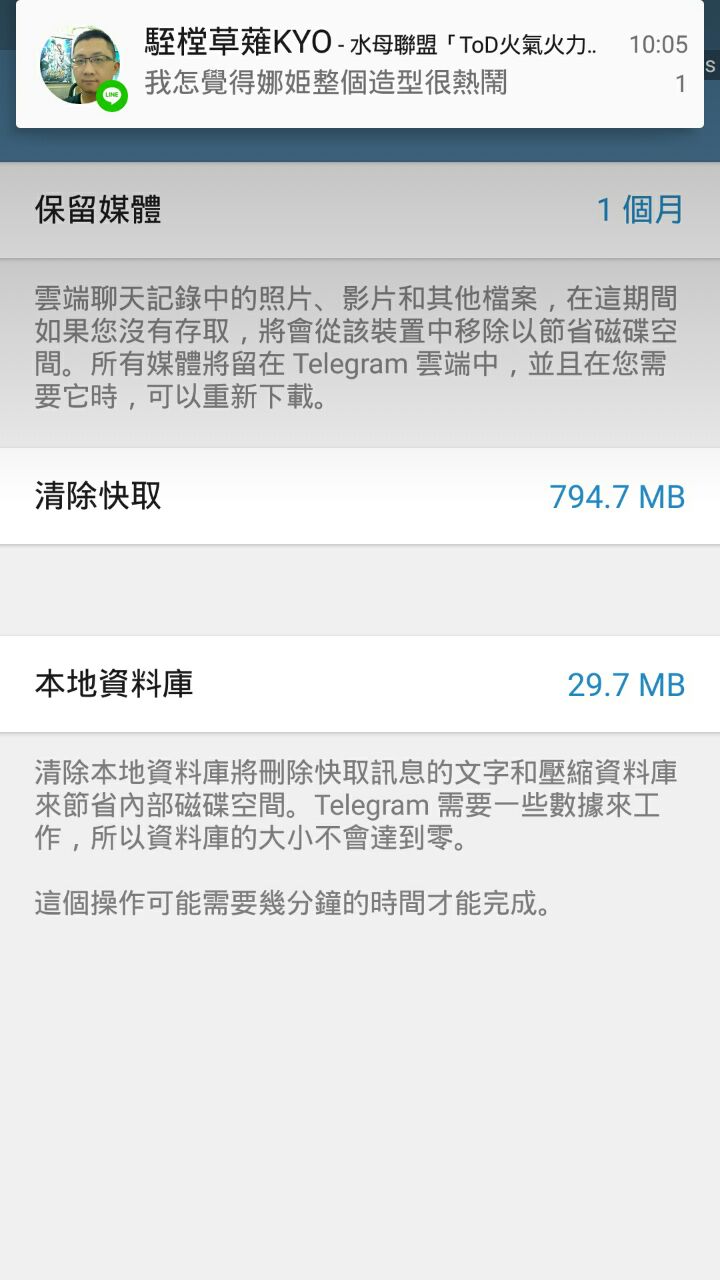This screenshot has height=1280, width=720.
Task: Tap 清除快取 to clear the cache
Action: coord(360,496)
